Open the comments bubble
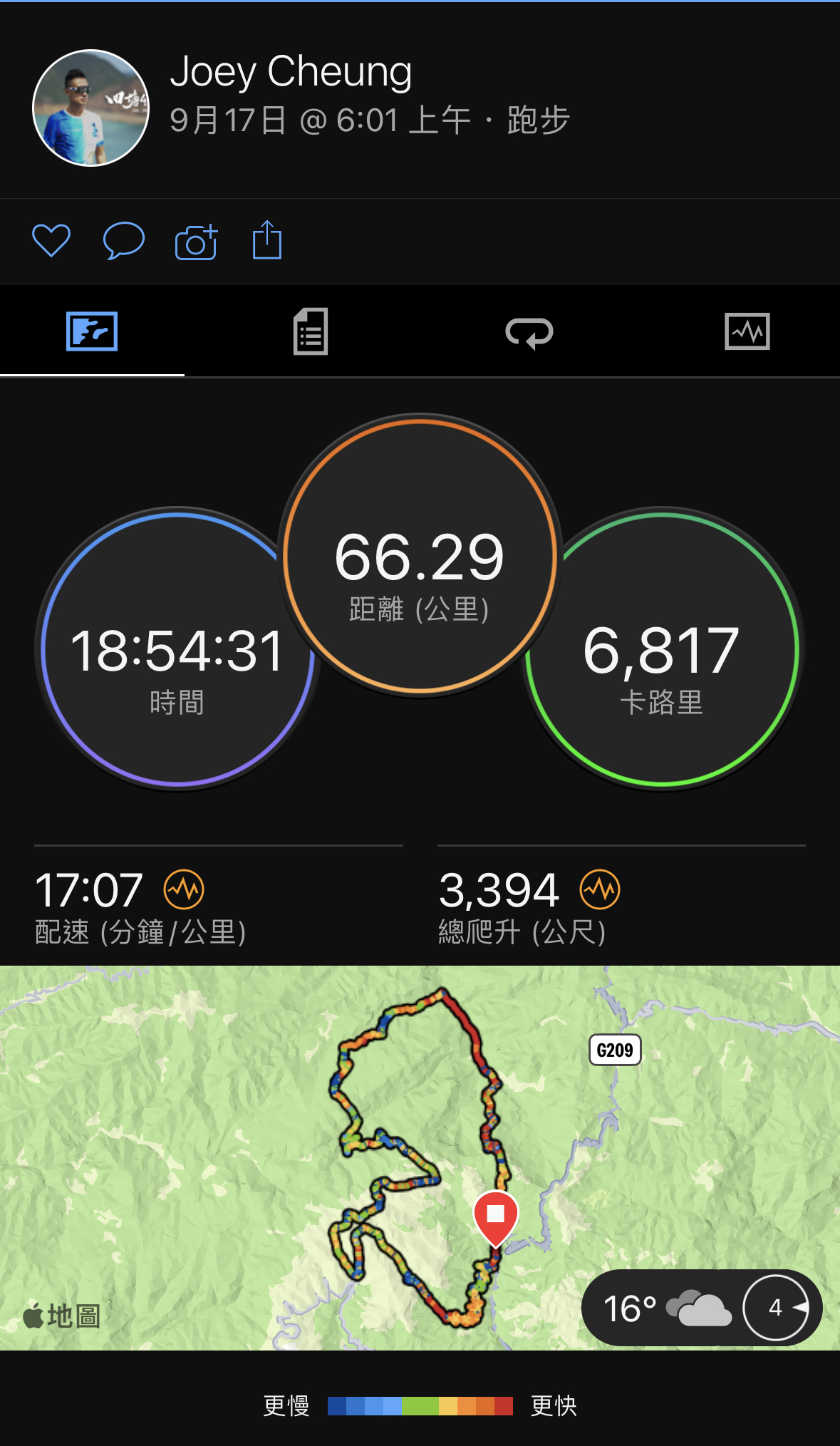 click(124, 241)
